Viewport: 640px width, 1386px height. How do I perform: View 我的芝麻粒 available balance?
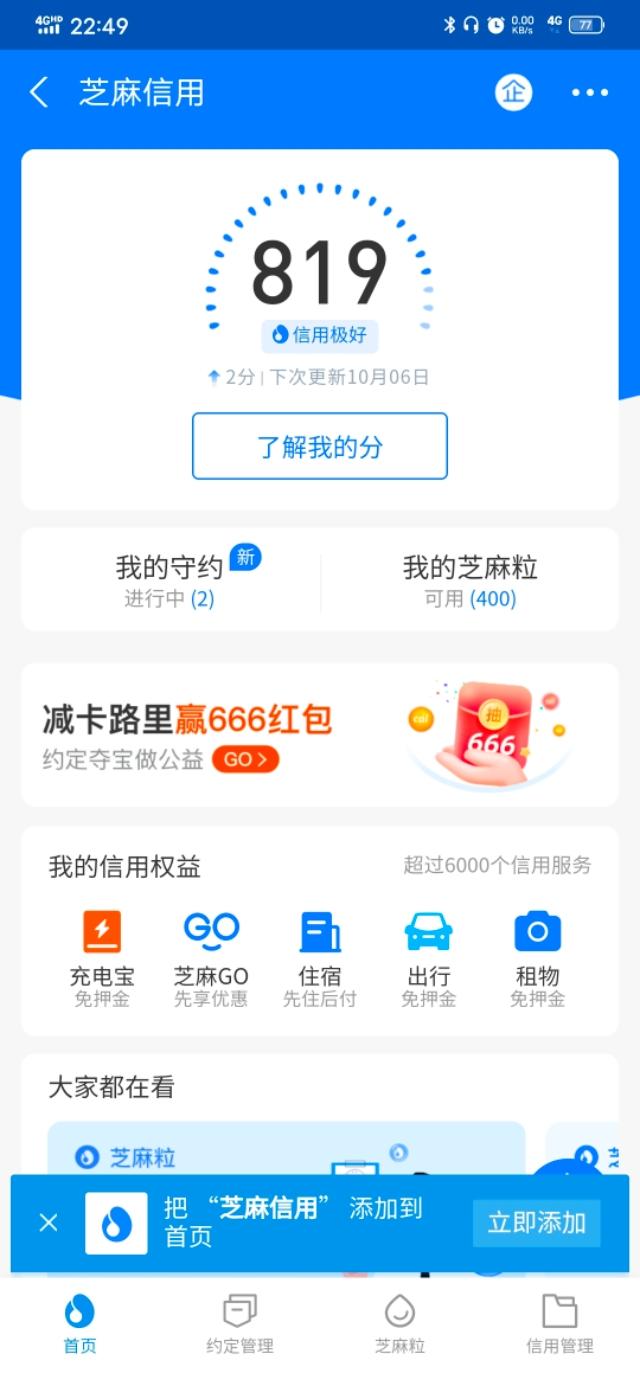469,581
